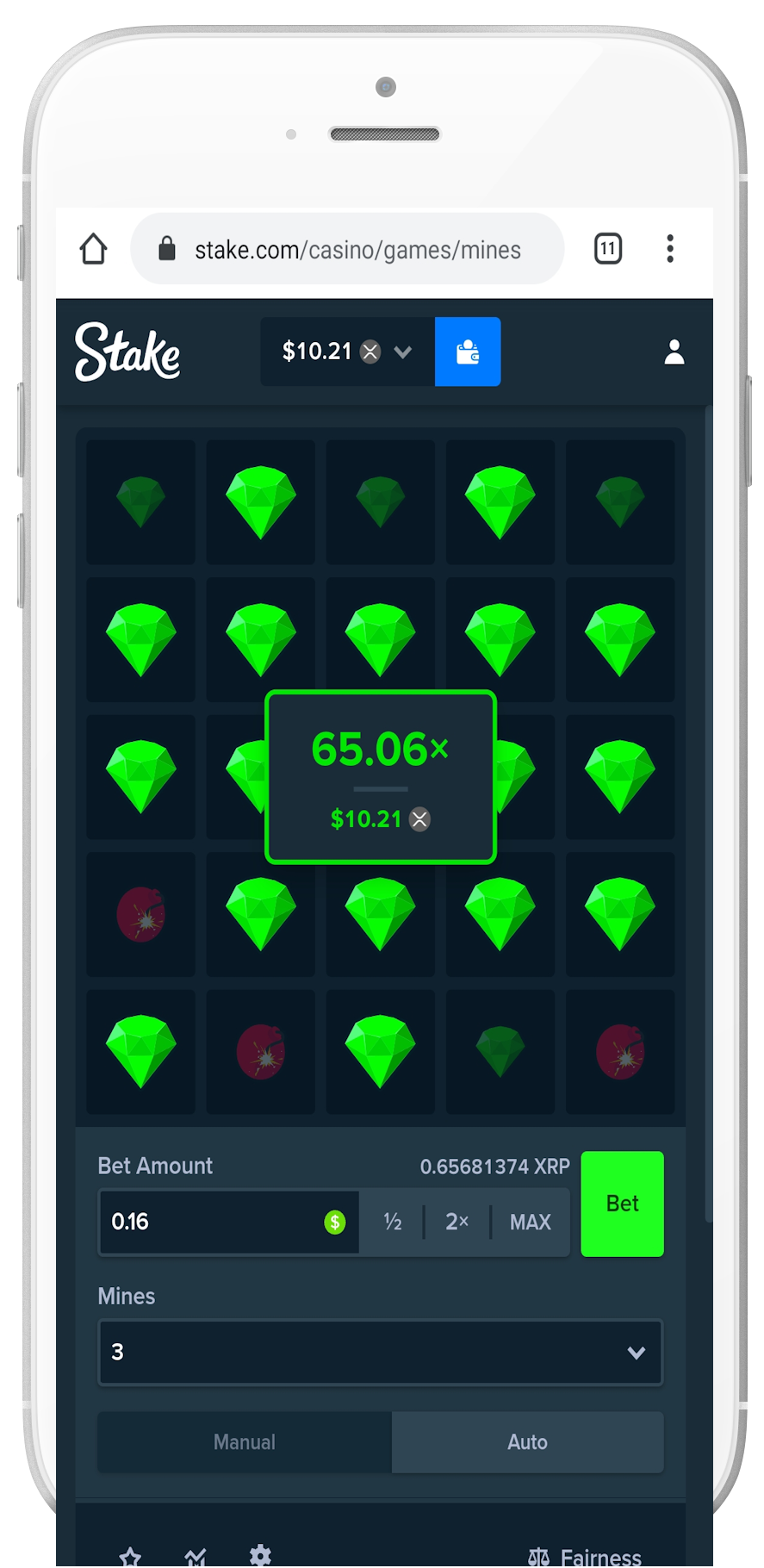Expand the $10.21 balance dropdown
The height and width of the screenshot is (1568, 764).
[x=402, y=352]
